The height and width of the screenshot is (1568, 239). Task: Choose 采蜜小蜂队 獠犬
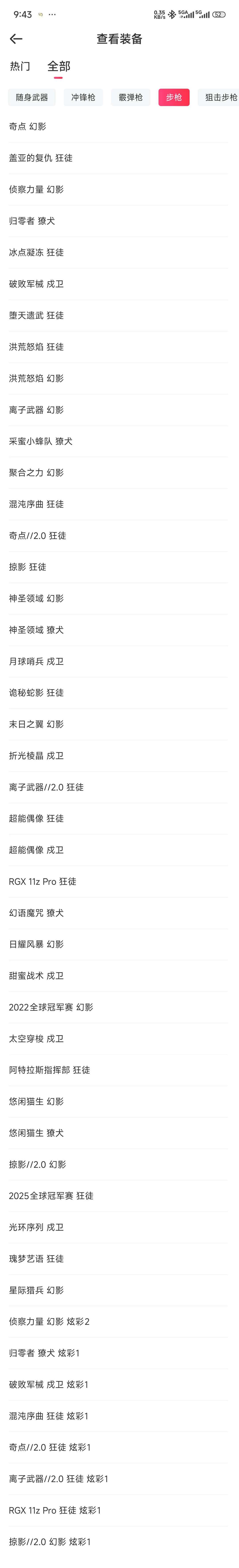(41, 441)
